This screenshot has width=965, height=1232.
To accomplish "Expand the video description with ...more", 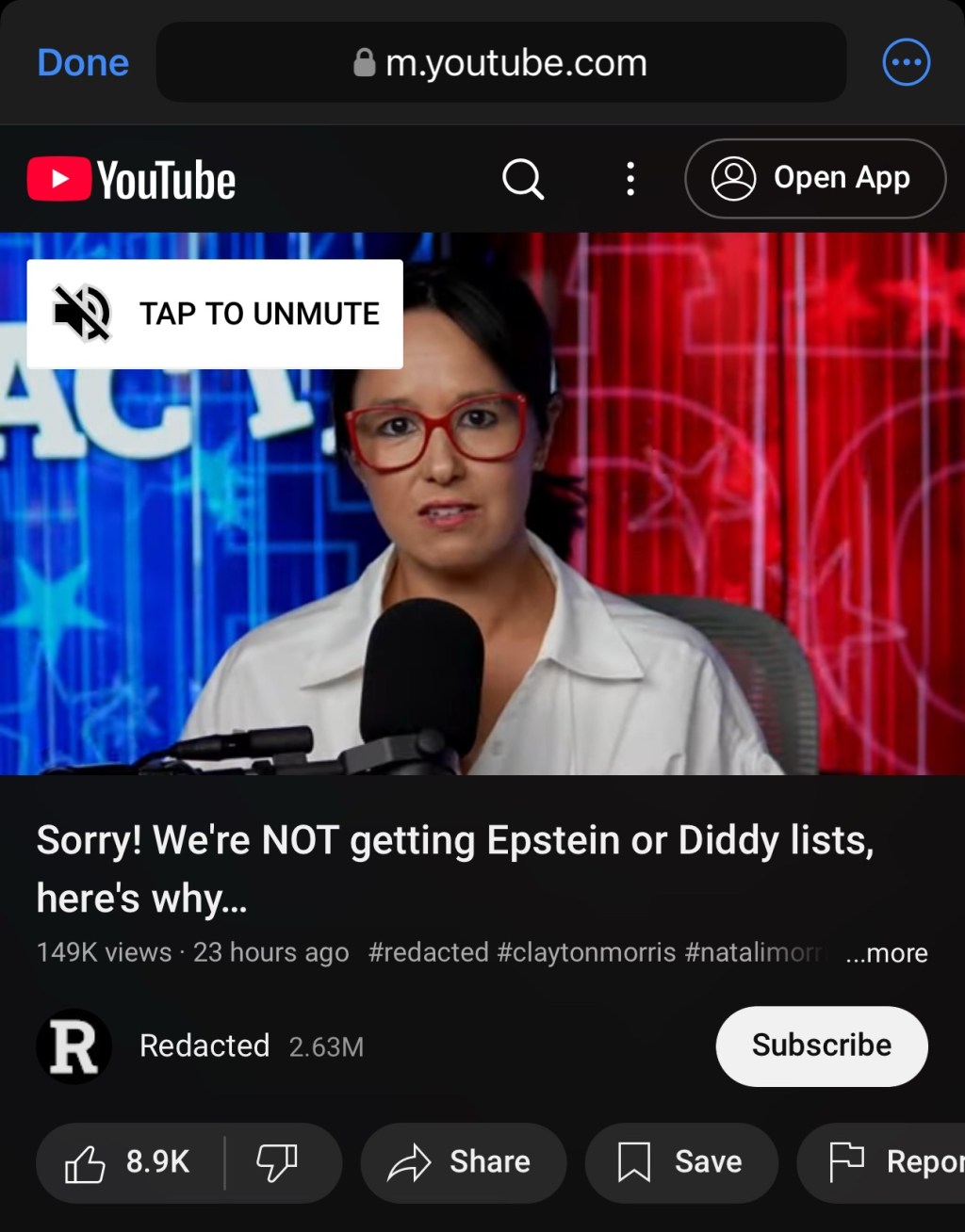I will [x=886, y=953].
